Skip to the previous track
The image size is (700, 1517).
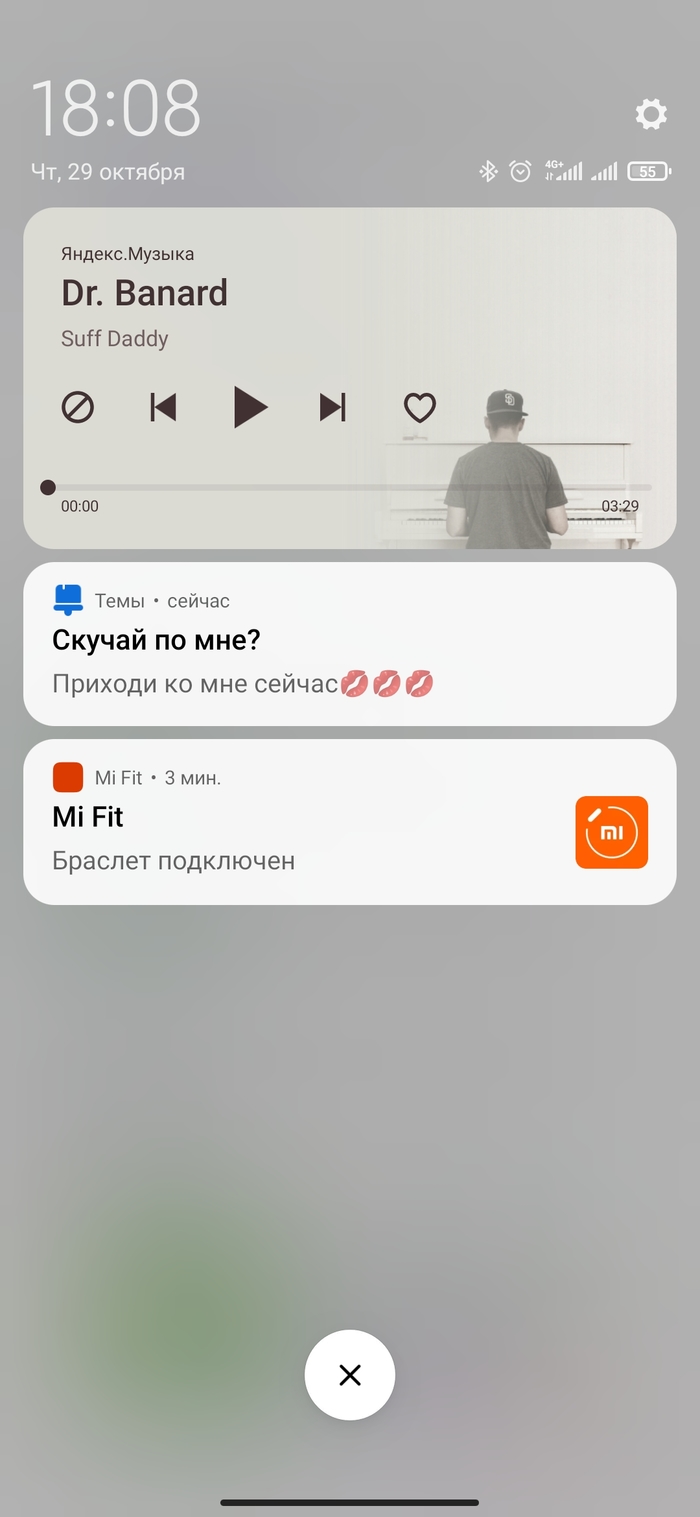[x=163, y=407]
